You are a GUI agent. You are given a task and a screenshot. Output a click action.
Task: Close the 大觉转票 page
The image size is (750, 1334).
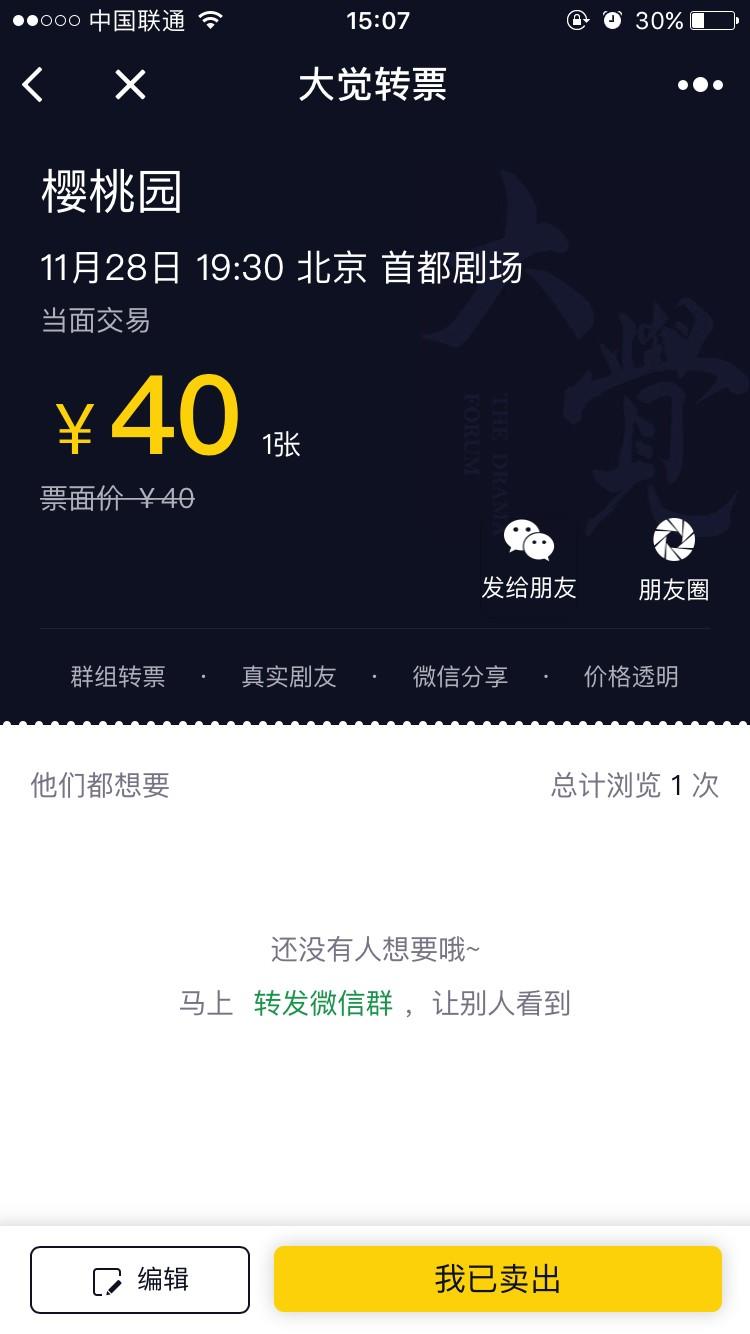click(x=130, y=85)
